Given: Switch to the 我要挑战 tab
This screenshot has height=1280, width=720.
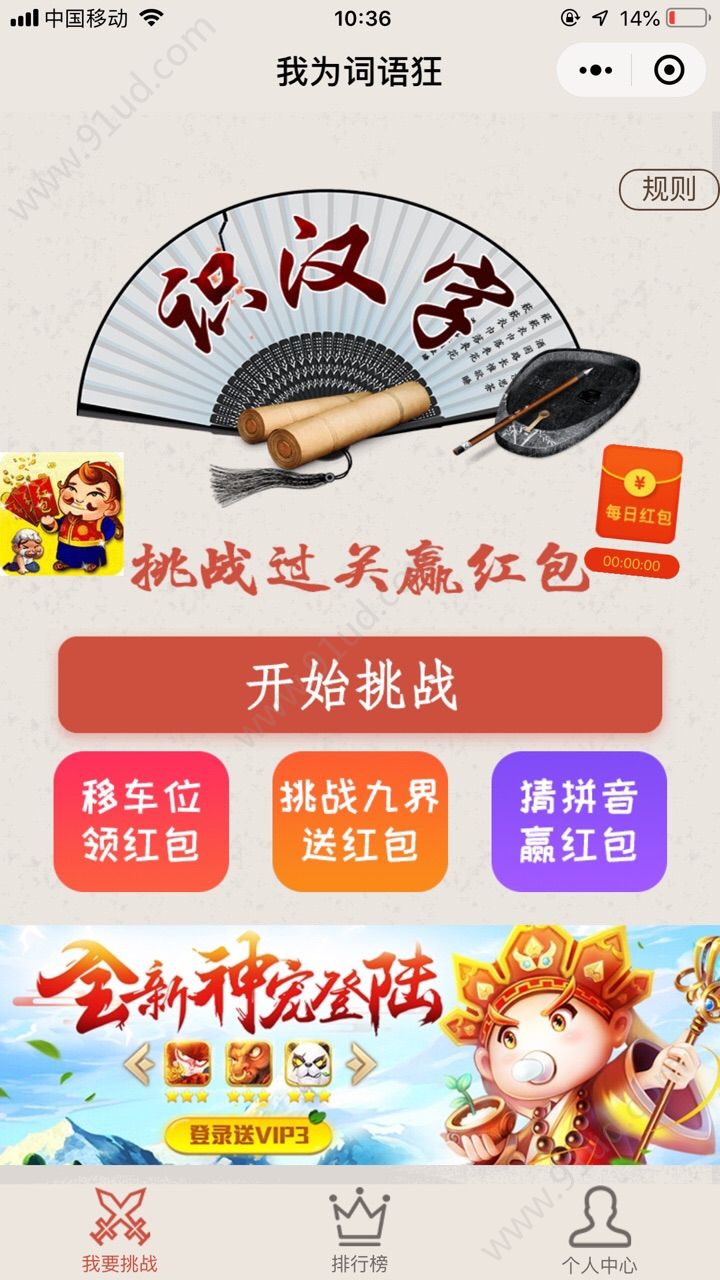Looking at the screenshot, I should pyautogui.click(x=120, y=1230).
